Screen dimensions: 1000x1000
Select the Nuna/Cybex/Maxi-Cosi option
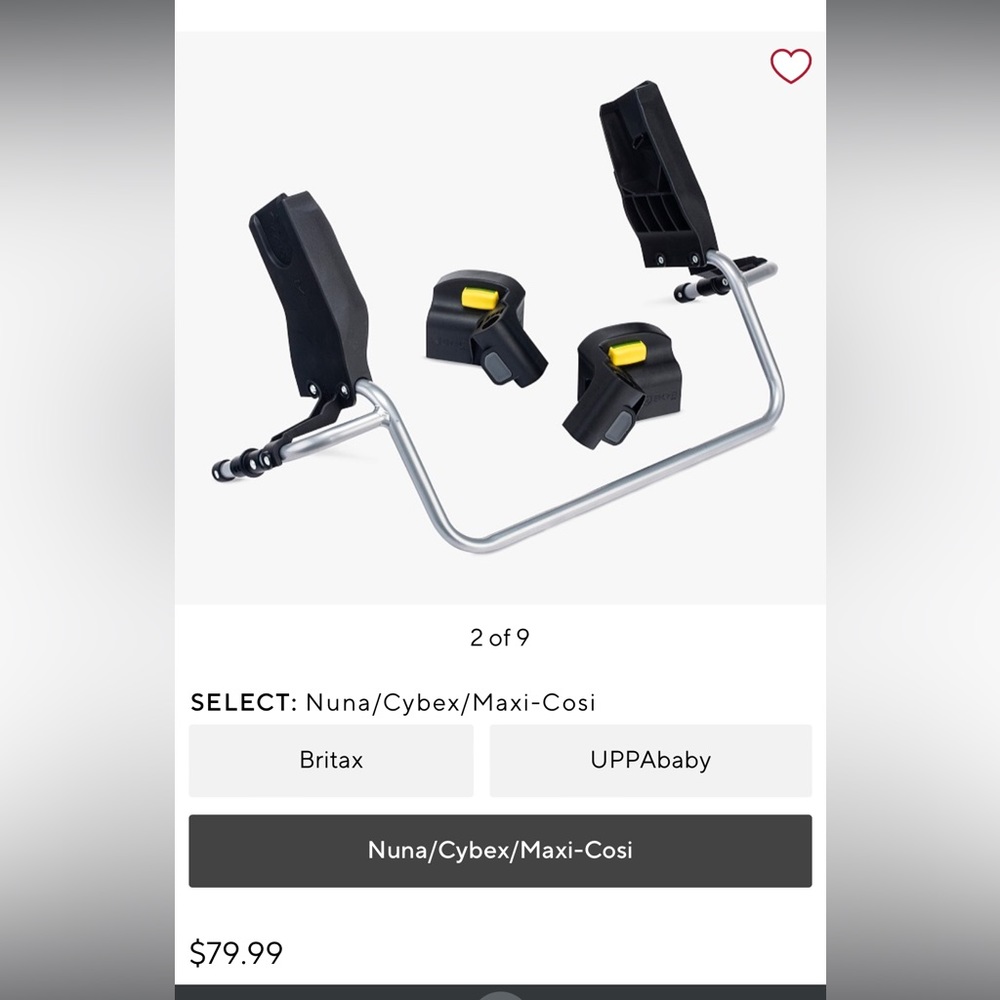pyautogui.click(x=500, y=851)
